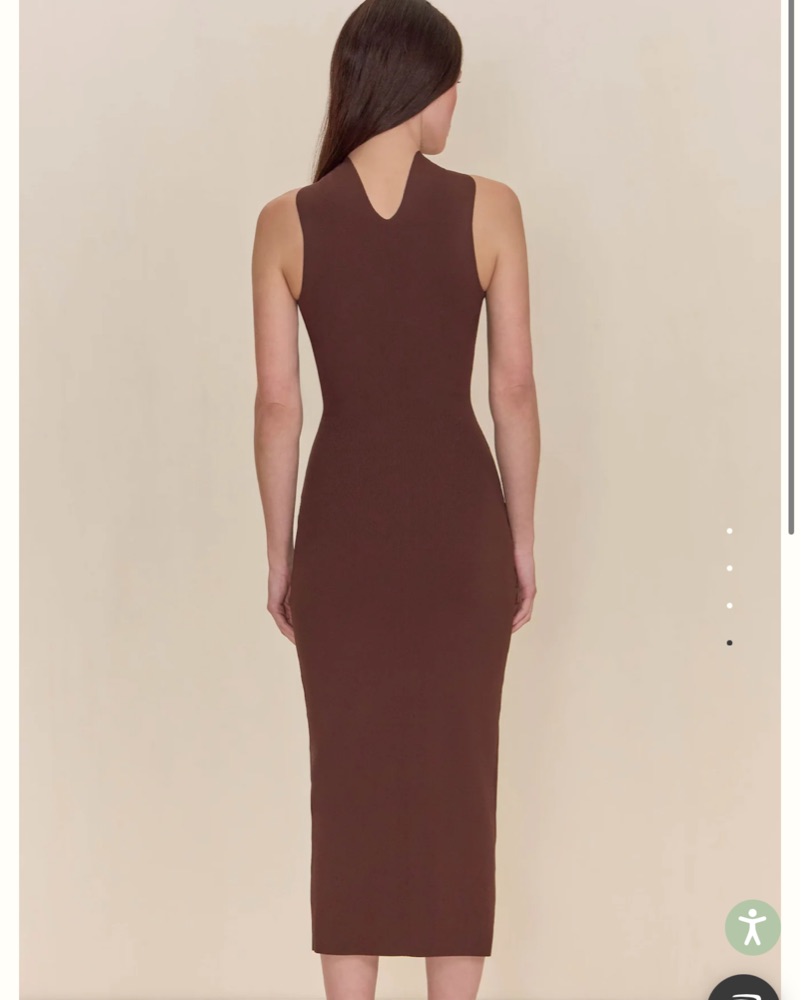Open the chat bubble button
Image resolution: width=801 pixels, height=1000 pixels.
pos(746,990)
